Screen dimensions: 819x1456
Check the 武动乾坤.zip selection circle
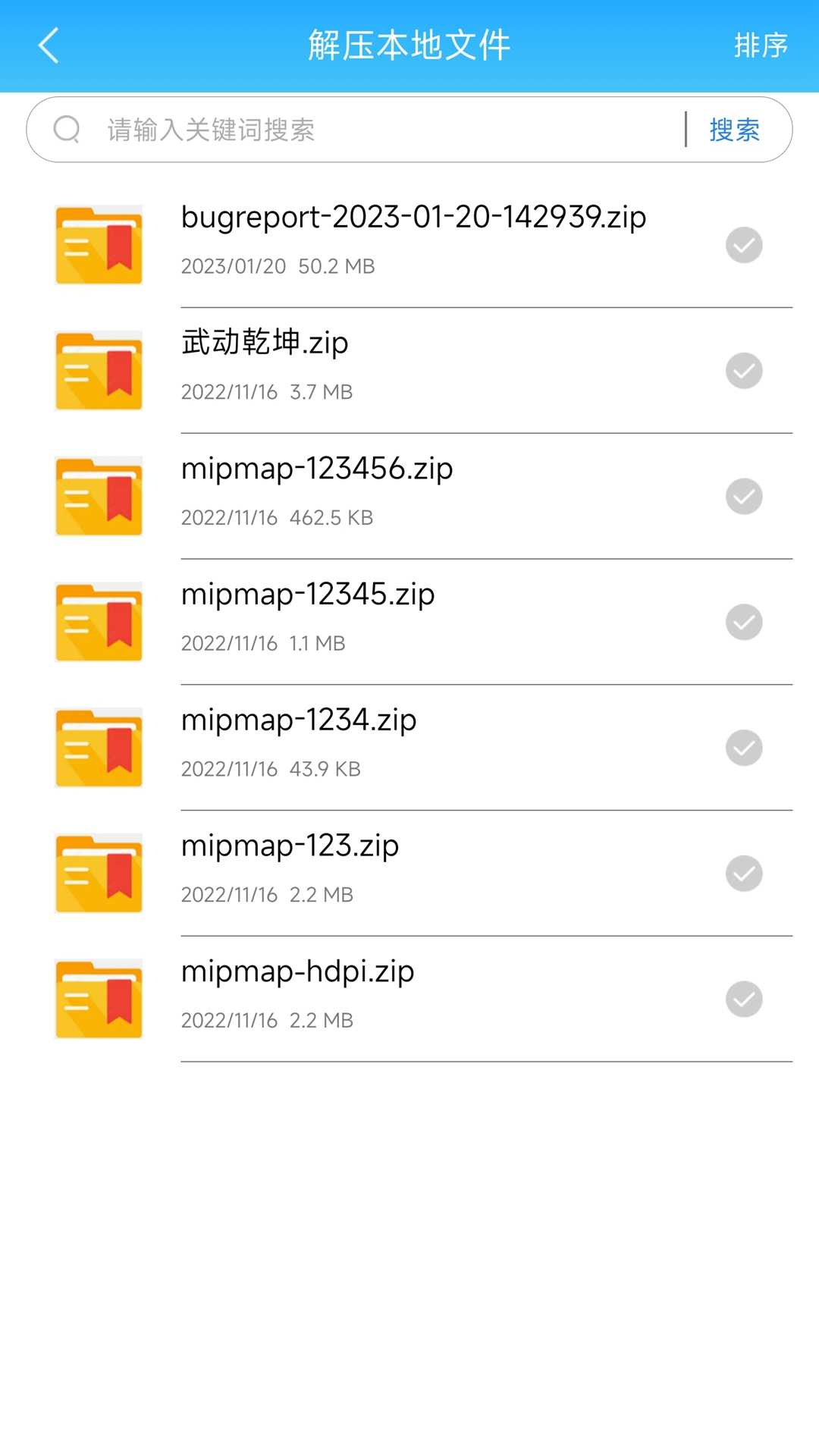[x=743, y=370]
